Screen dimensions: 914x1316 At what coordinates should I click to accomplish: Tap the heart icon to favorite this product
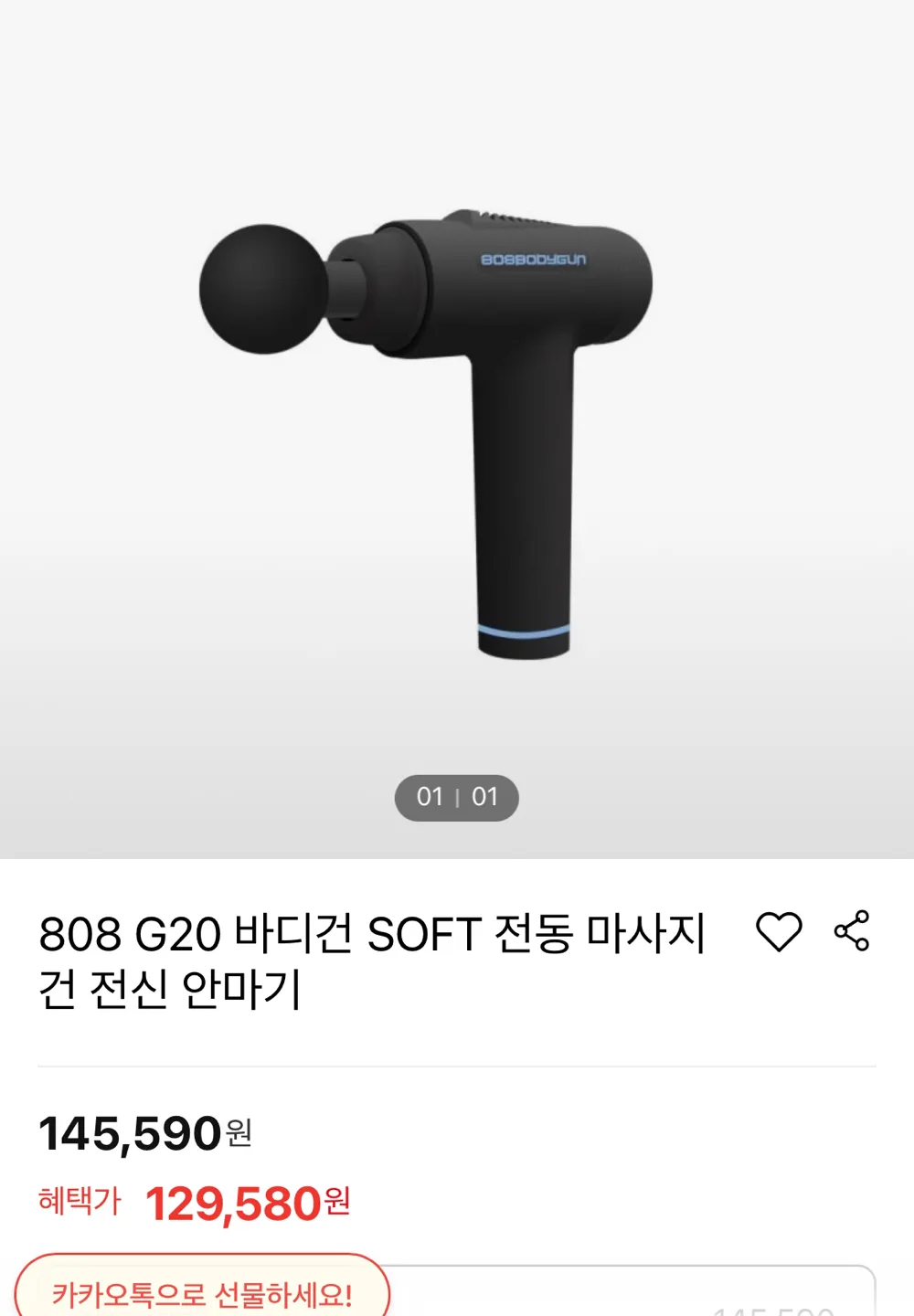pyautogui.click(x=781, y=933)
